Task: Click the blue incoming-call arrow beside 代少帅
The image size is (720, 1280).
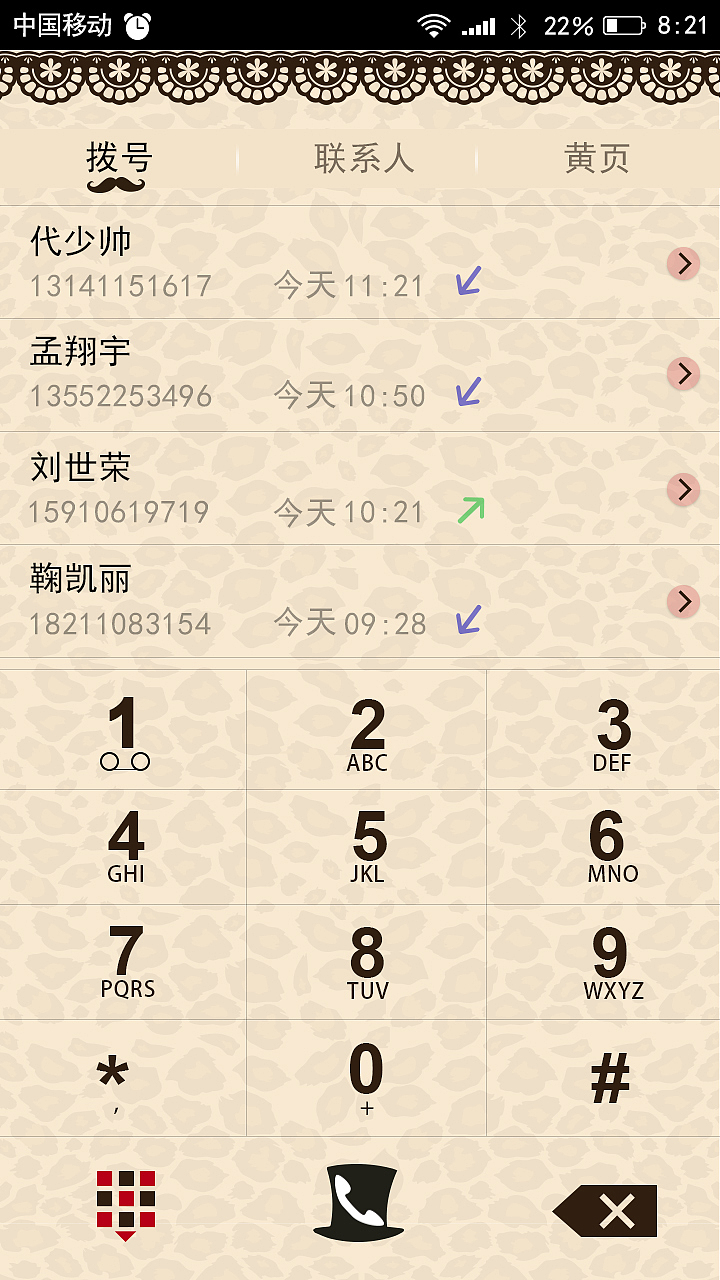Action: (x=466, y=281)
